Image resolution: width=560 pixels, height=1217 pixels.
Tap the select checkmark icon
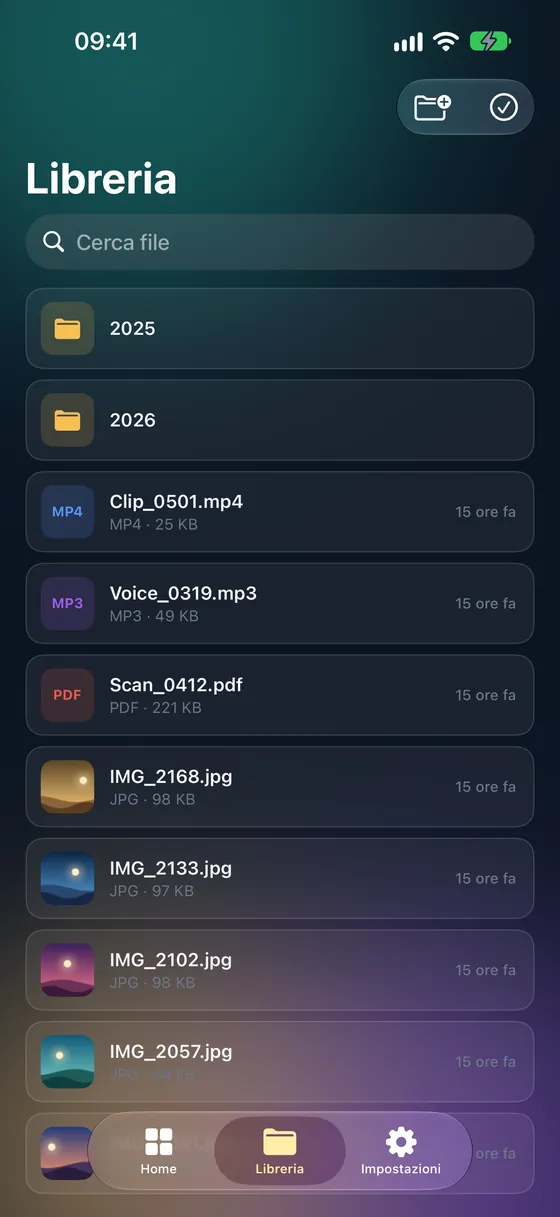504,107
